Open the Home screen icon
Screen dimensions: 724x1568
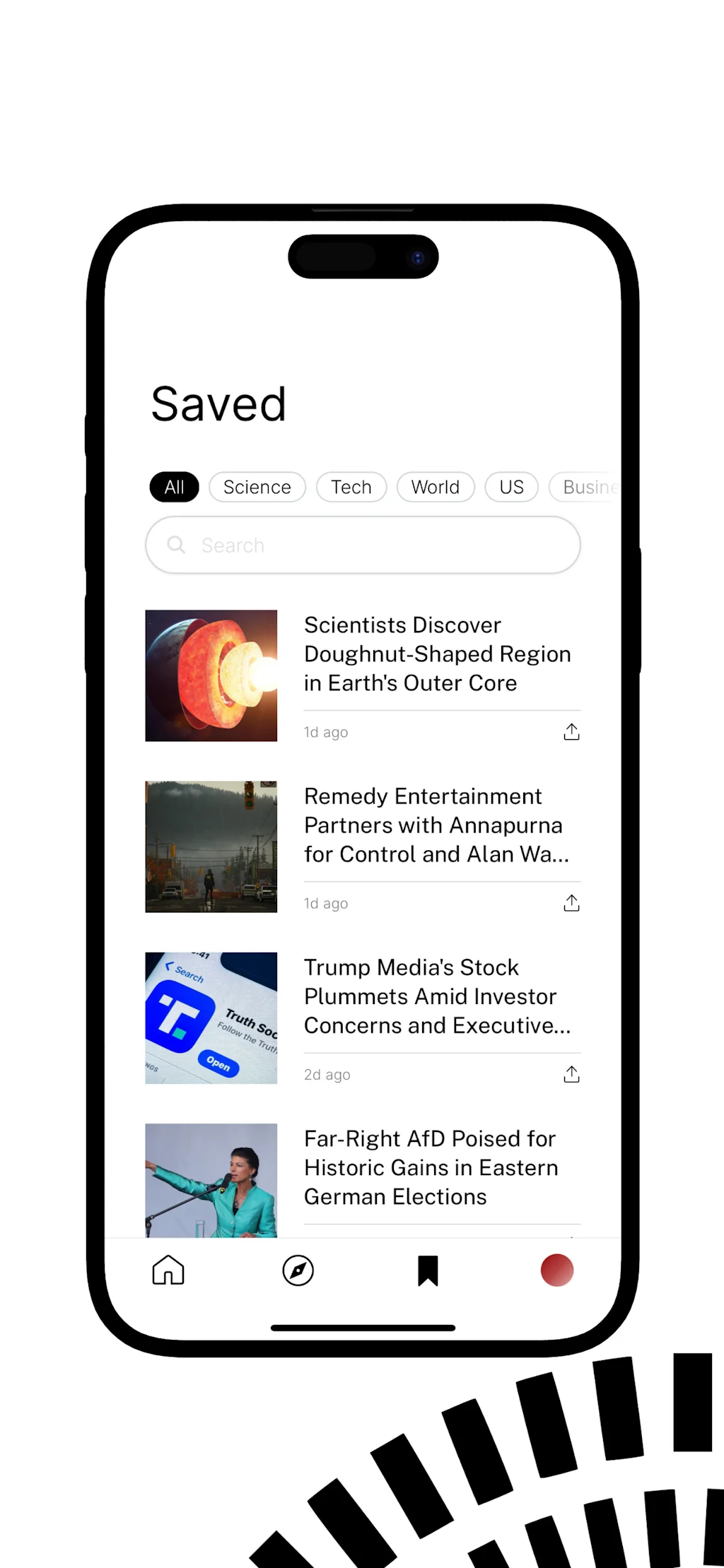[x=168, y=1270]
